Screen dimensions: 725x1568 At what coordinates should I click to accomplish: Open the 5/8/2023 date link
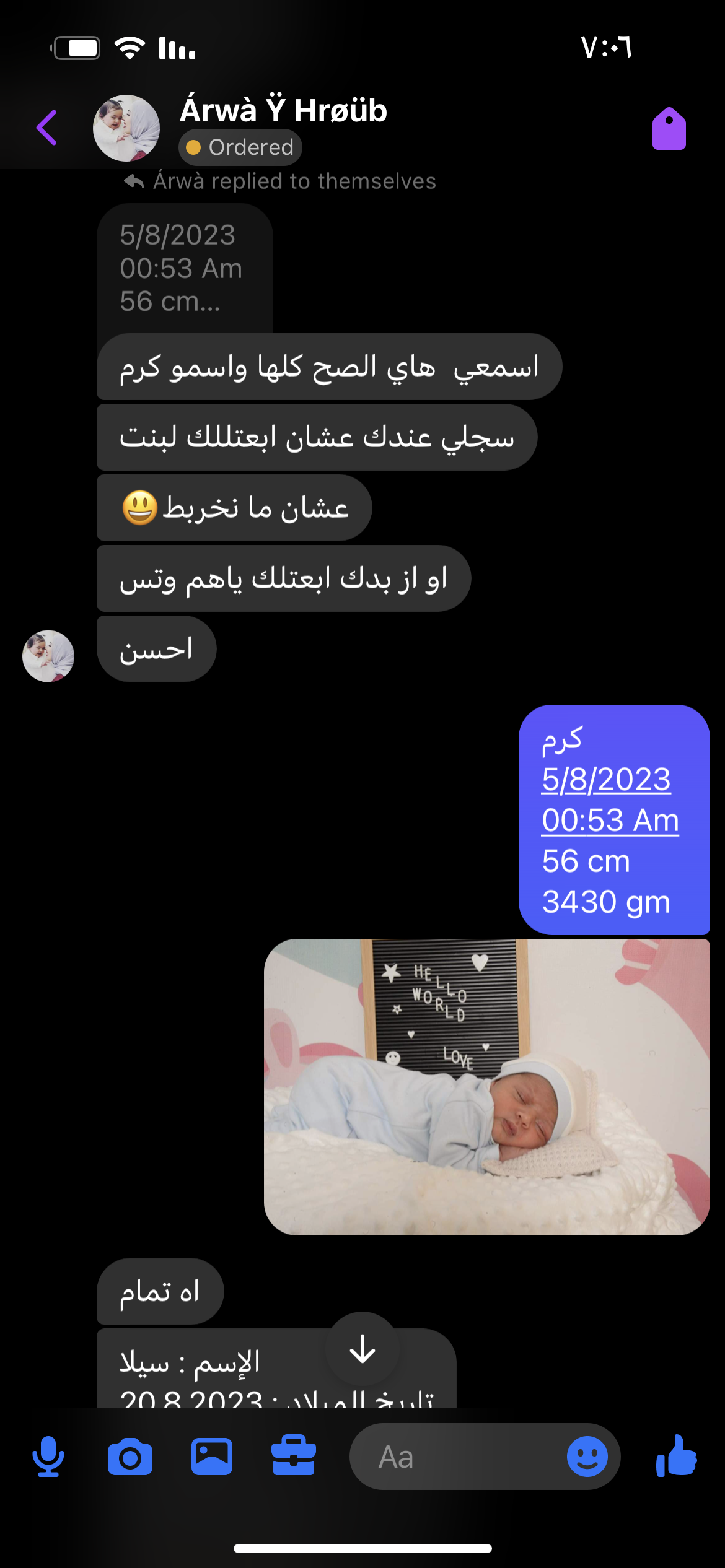coord(606,779)
